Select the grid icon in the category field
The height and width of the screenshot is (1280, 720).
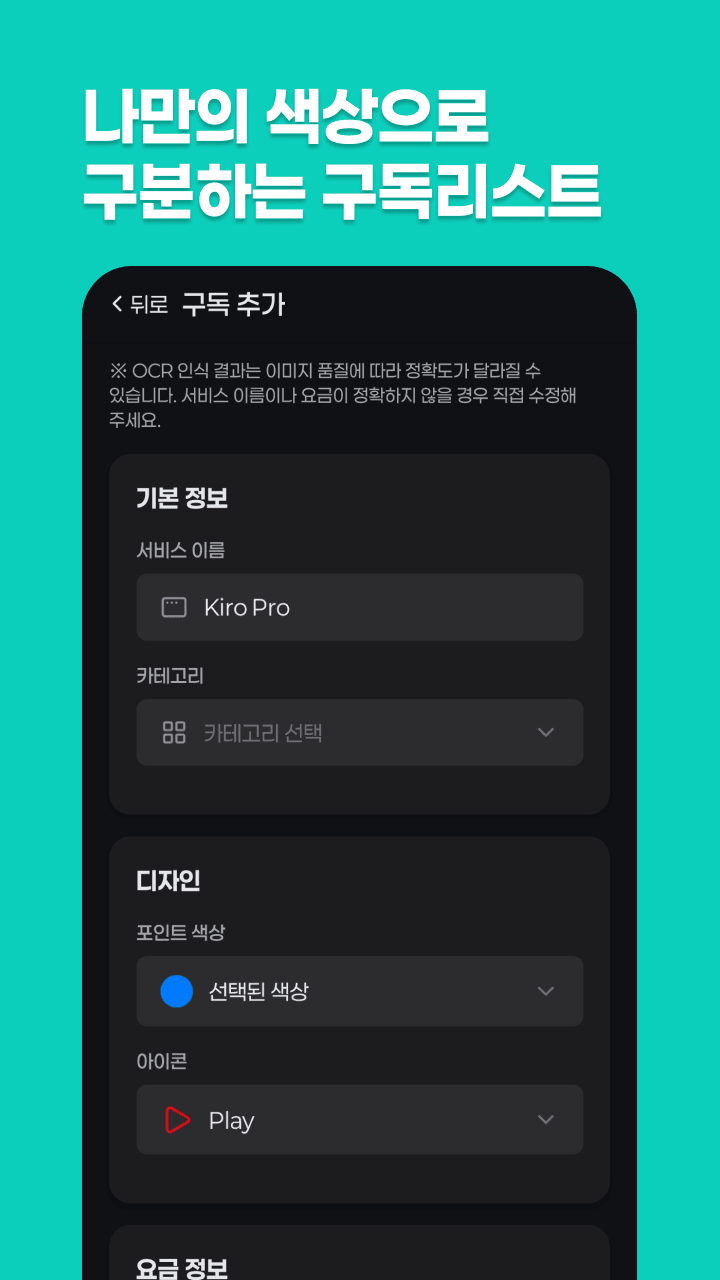click(175, 732)
